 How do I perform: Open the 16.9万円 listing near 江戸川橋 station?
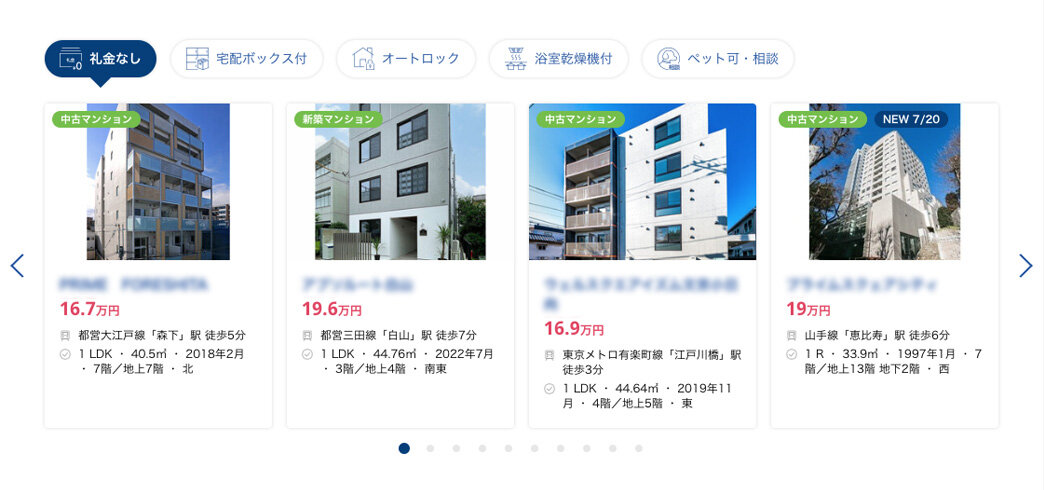tap(642, 265)
